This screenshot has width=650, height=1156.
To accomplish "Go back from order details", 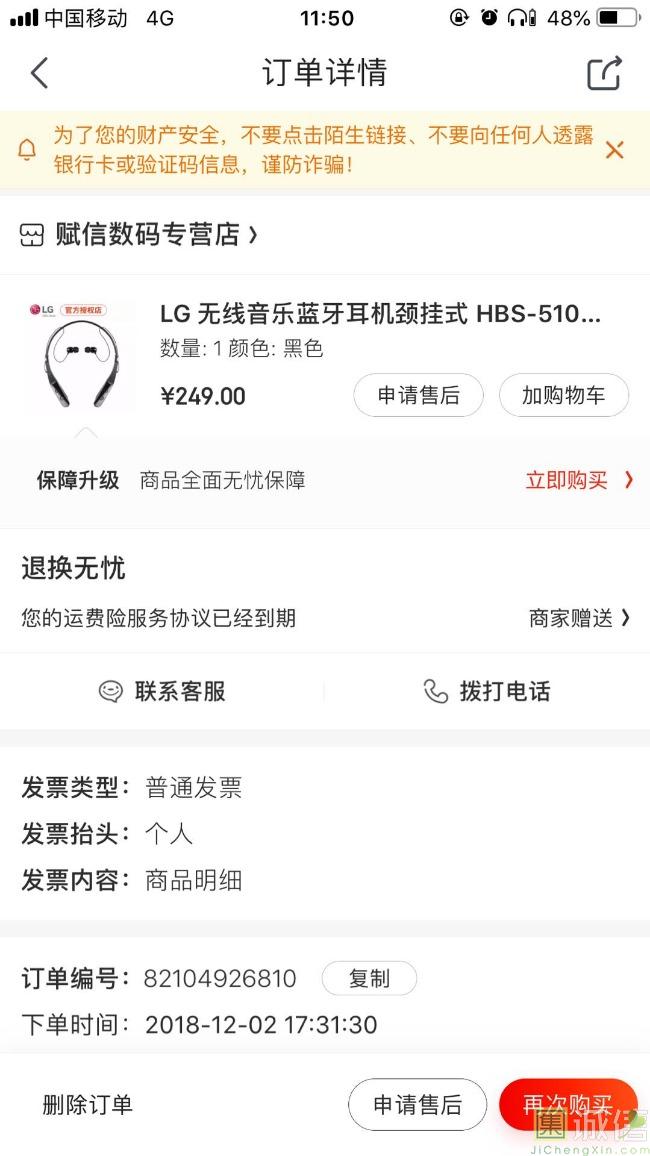I will coord(39,73).
